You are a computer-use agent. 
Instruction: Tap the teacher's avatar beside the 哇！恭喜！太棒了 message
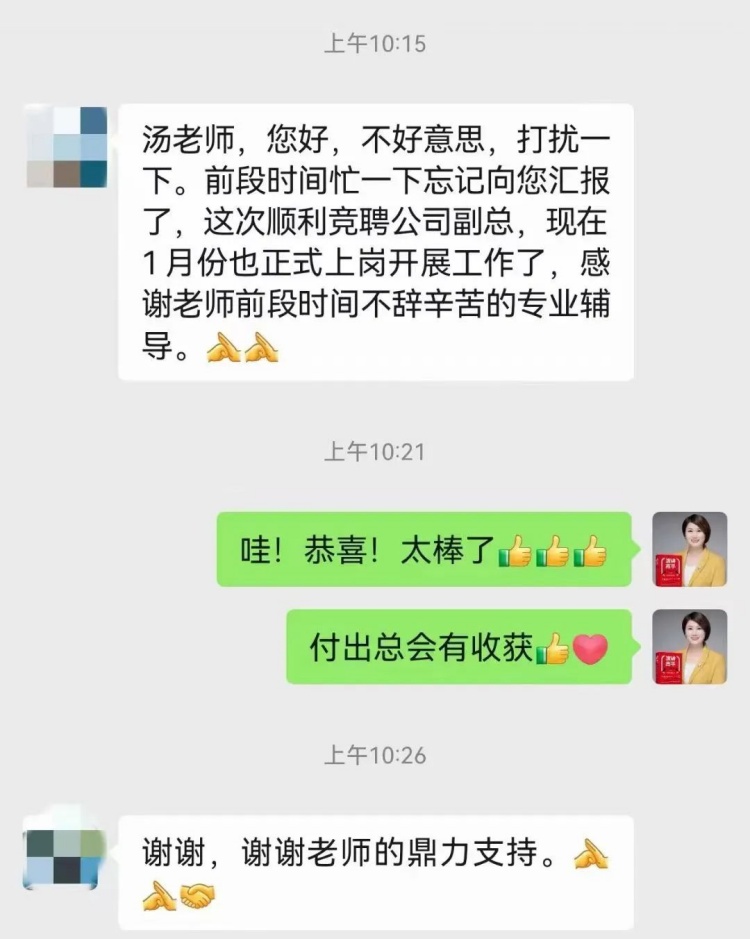pyautogui.click(x=690, y=549)
